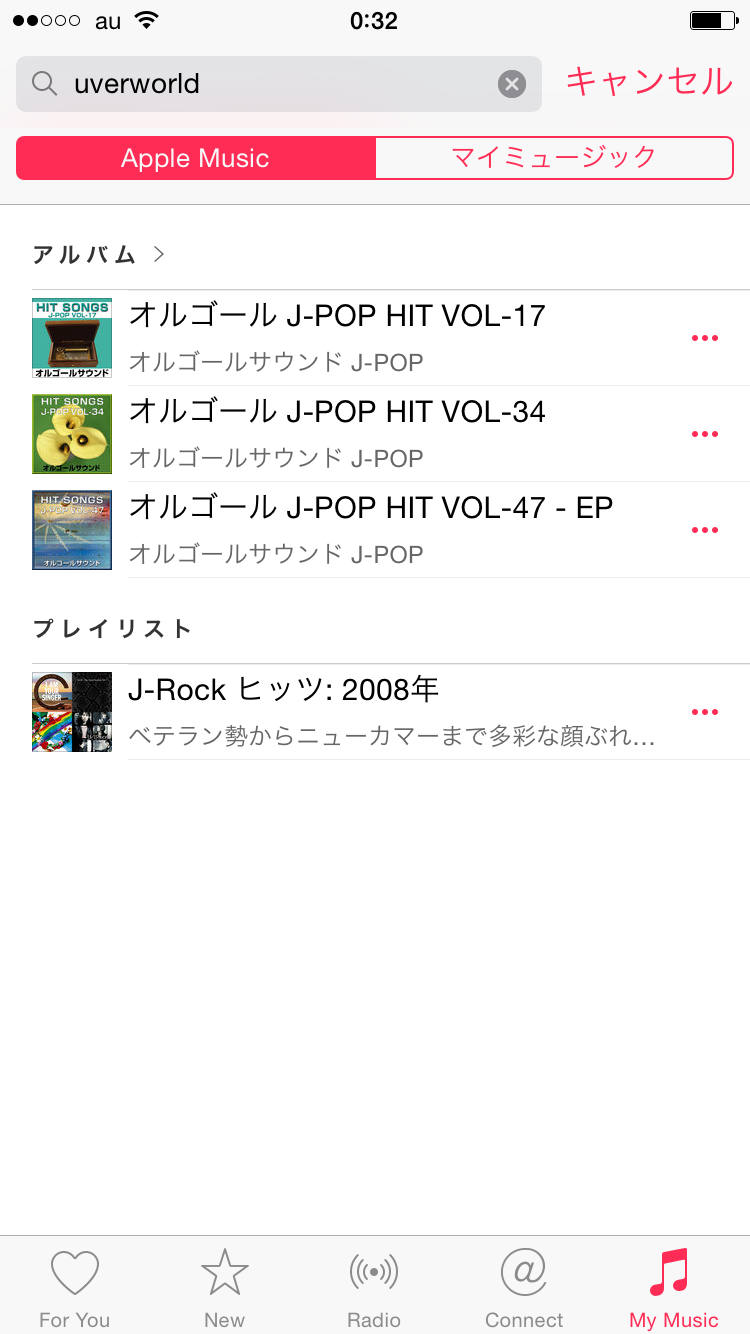Switch to the New tab
Screen dimensions: 750x1334
coord(224,1288)
